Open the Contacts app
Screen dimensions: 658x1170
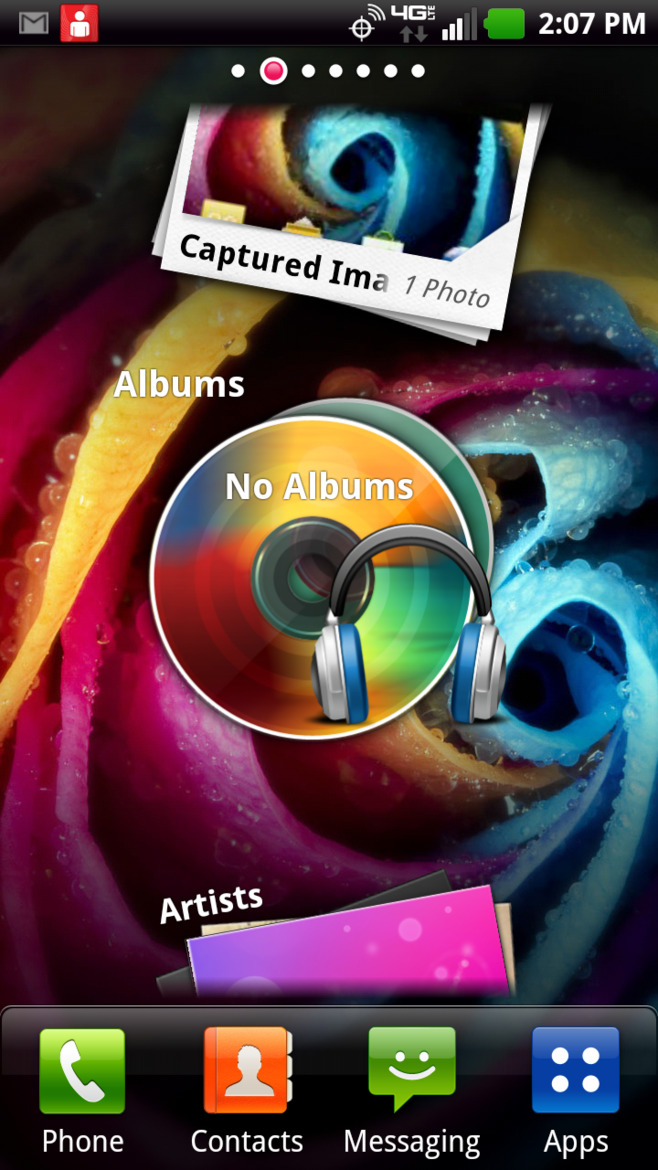click(247, 1089)
